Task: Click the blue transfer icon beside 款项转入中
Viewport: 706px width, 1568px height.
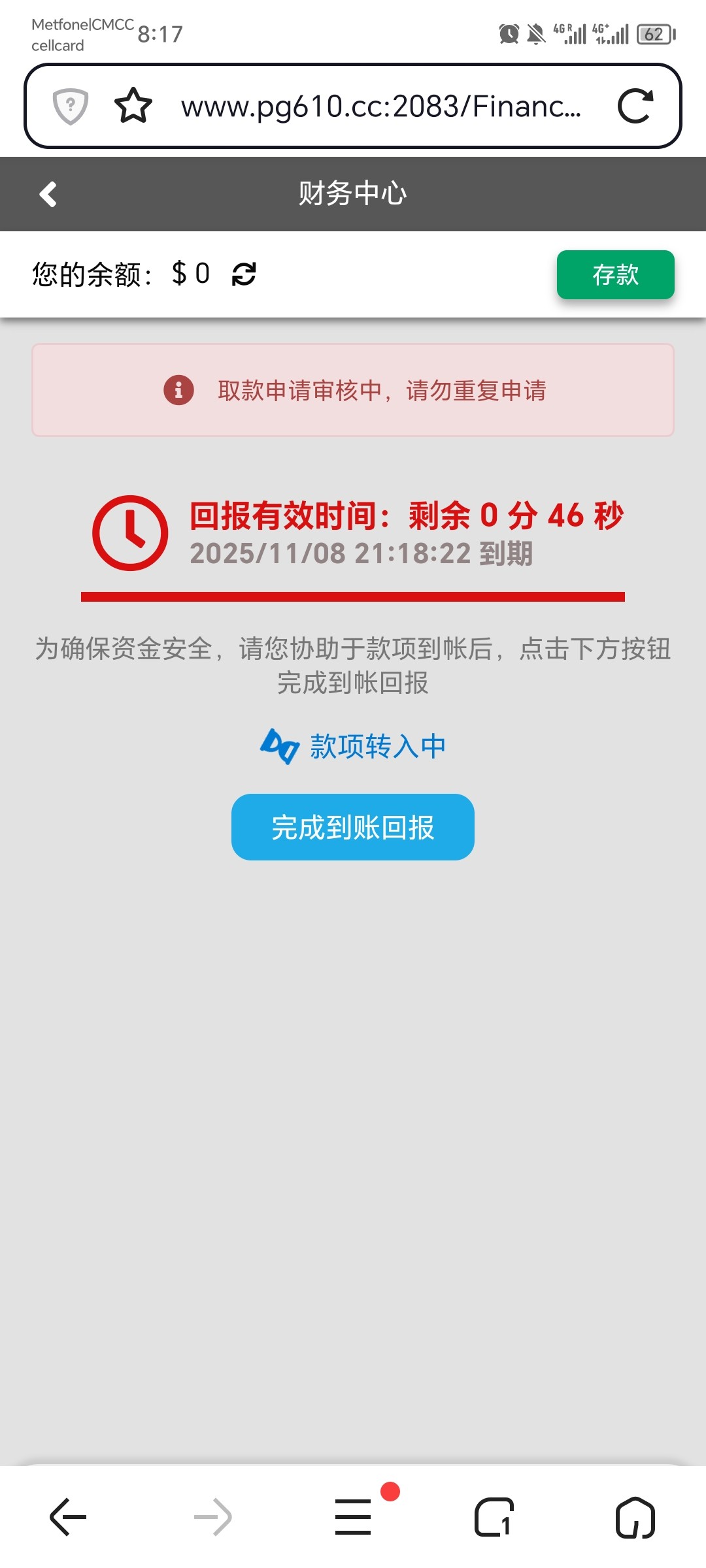Action: (278, 747)
